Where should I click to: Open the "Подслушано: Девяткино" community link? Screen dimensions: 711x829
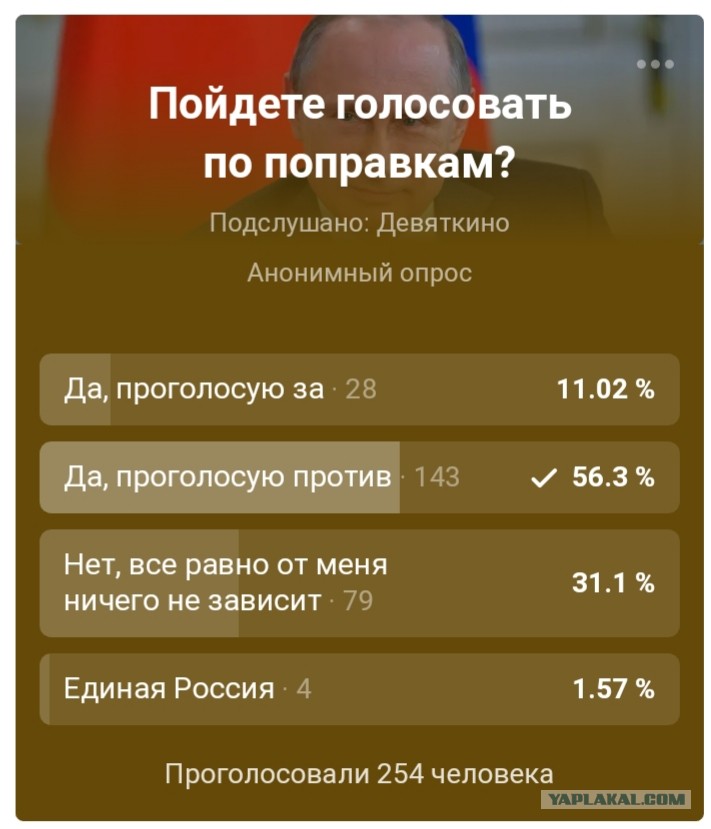359,223
